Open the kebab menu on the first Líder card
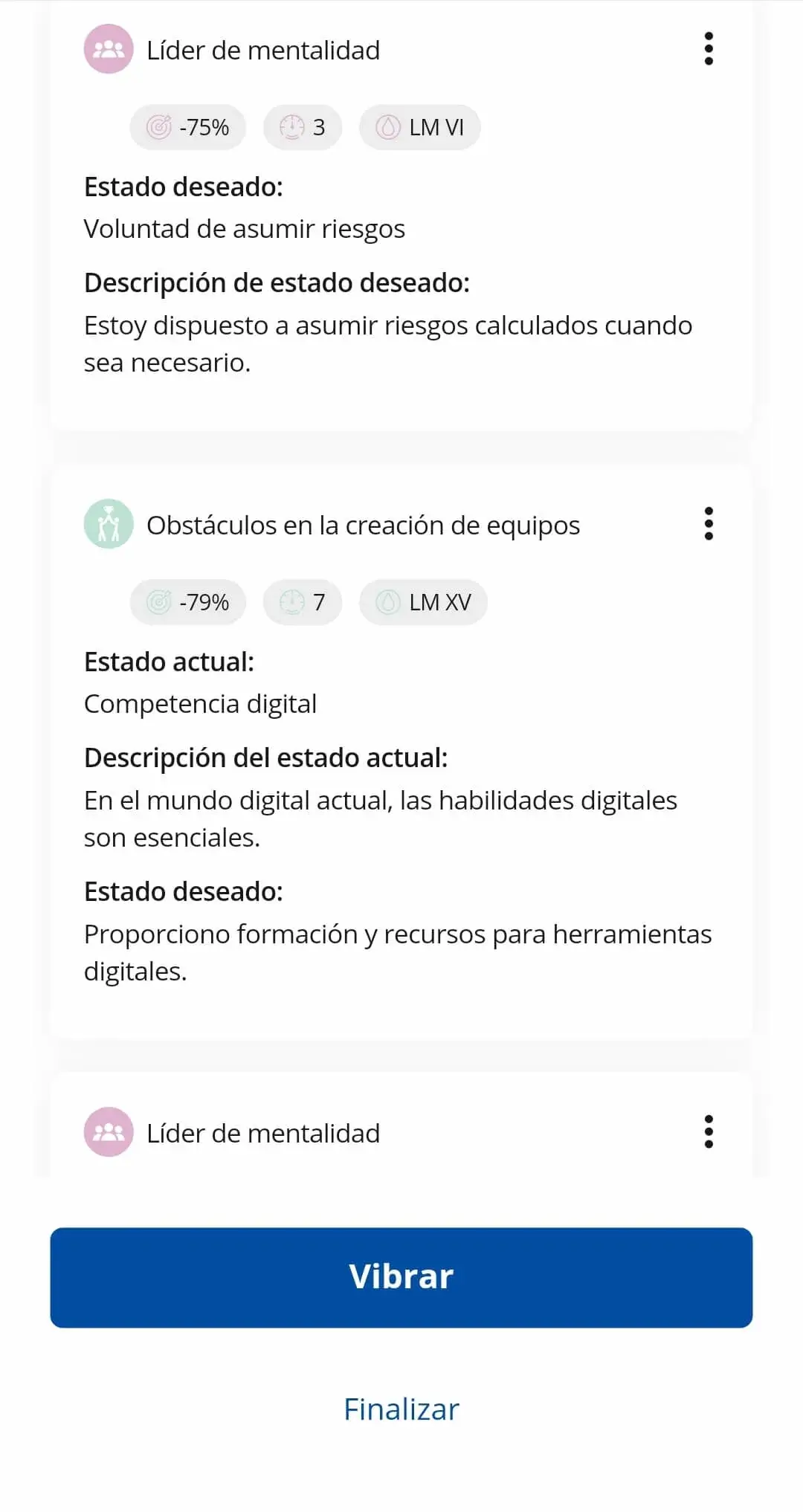Image resolution: width=803 pixels, height=1512 pixels. click(709, 49)
